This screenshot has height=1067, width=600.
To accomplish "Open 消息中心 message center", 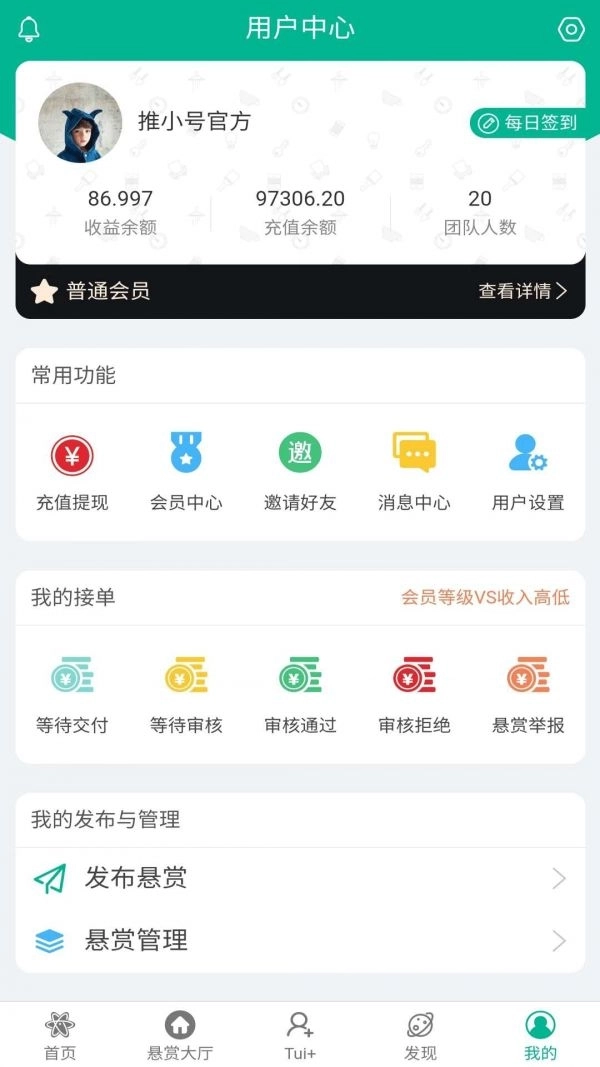I will click(414, 472).
